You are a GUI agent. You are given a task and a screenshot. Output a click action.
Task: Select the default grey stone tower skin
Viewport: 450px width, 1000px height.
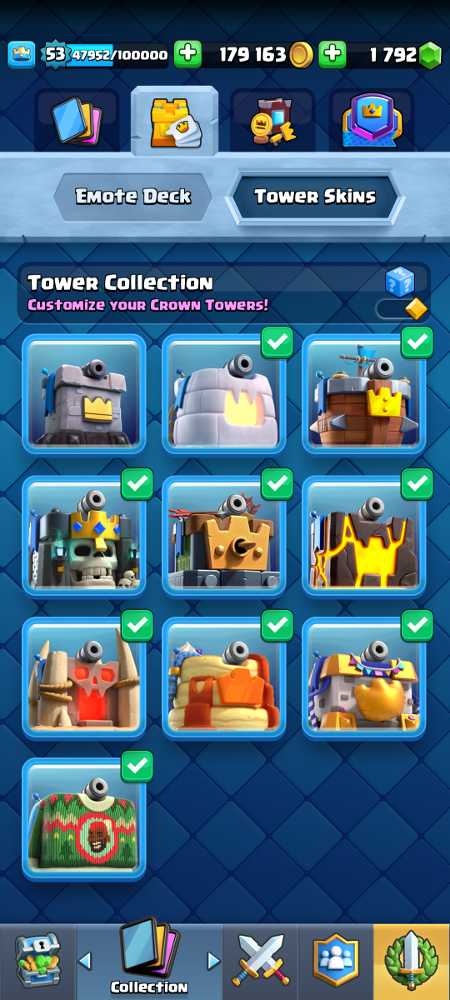(x=84, y=393)
